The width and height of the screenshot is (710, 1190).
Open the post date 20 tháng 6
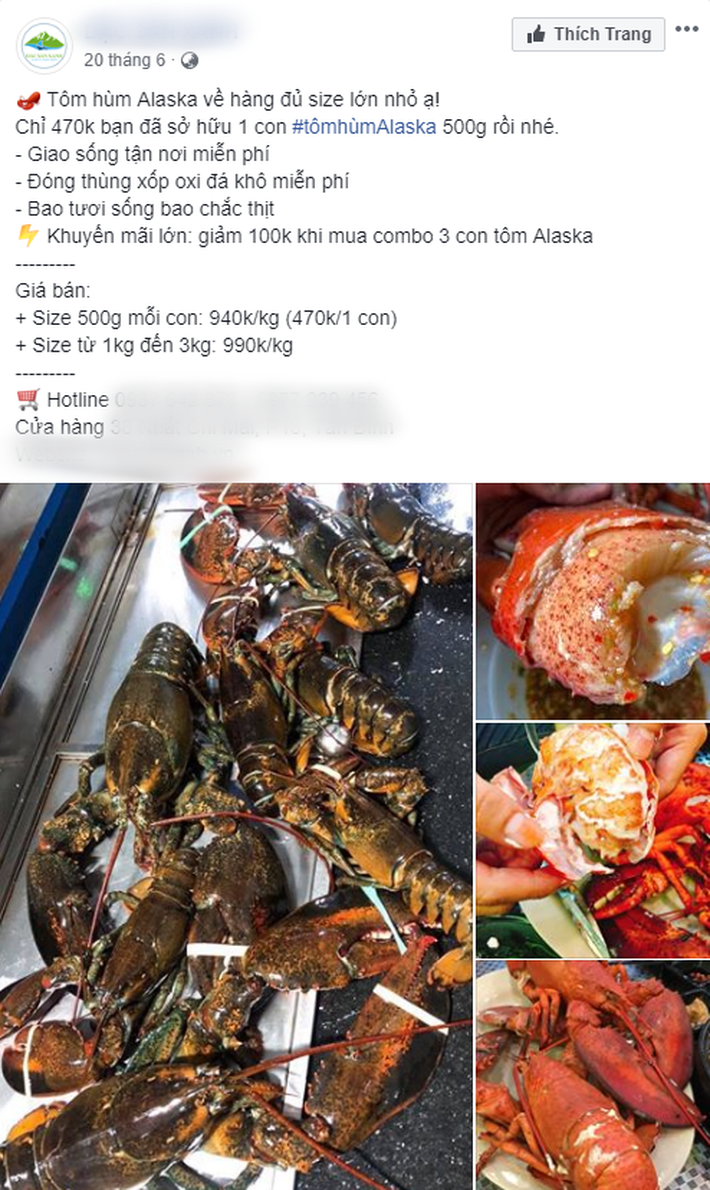[124, 60]
